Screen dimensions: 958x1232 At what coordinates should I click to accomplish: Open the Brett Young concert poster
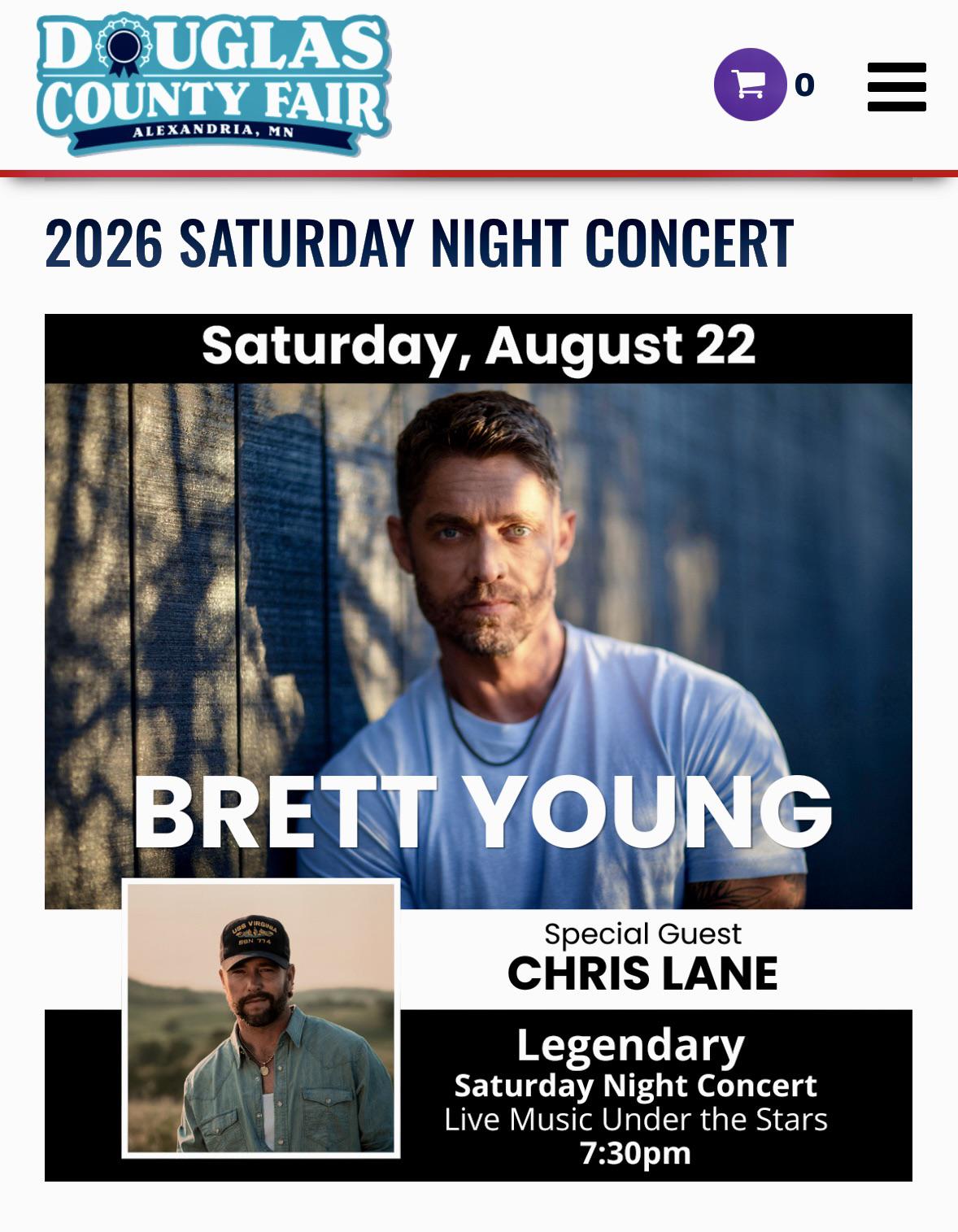[x=478, y=747]
